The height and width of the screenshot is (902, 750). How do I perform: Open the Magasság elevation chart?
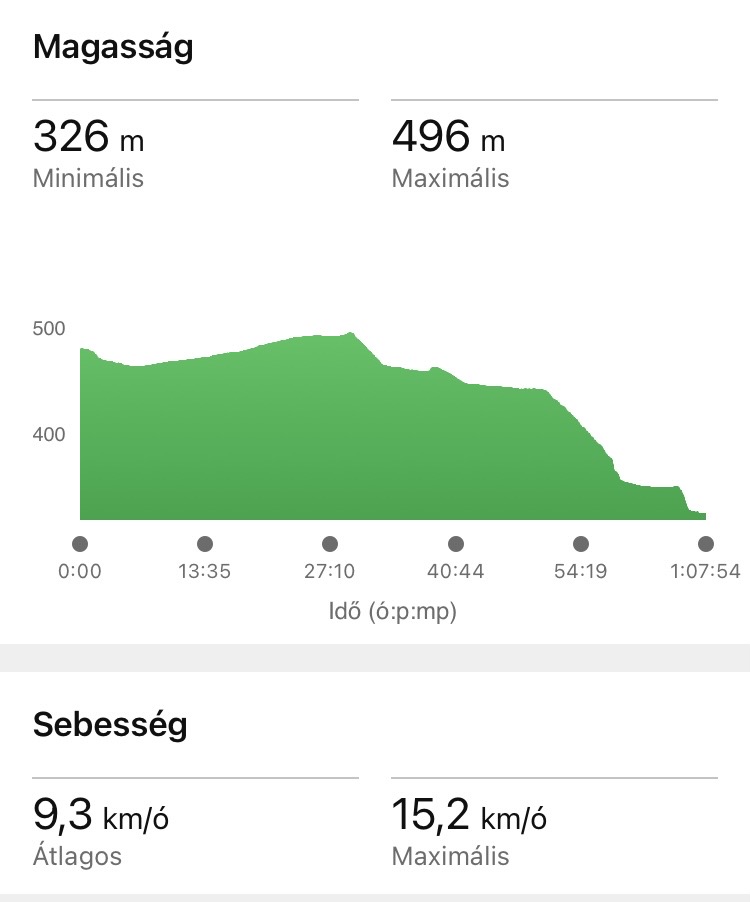392,430
